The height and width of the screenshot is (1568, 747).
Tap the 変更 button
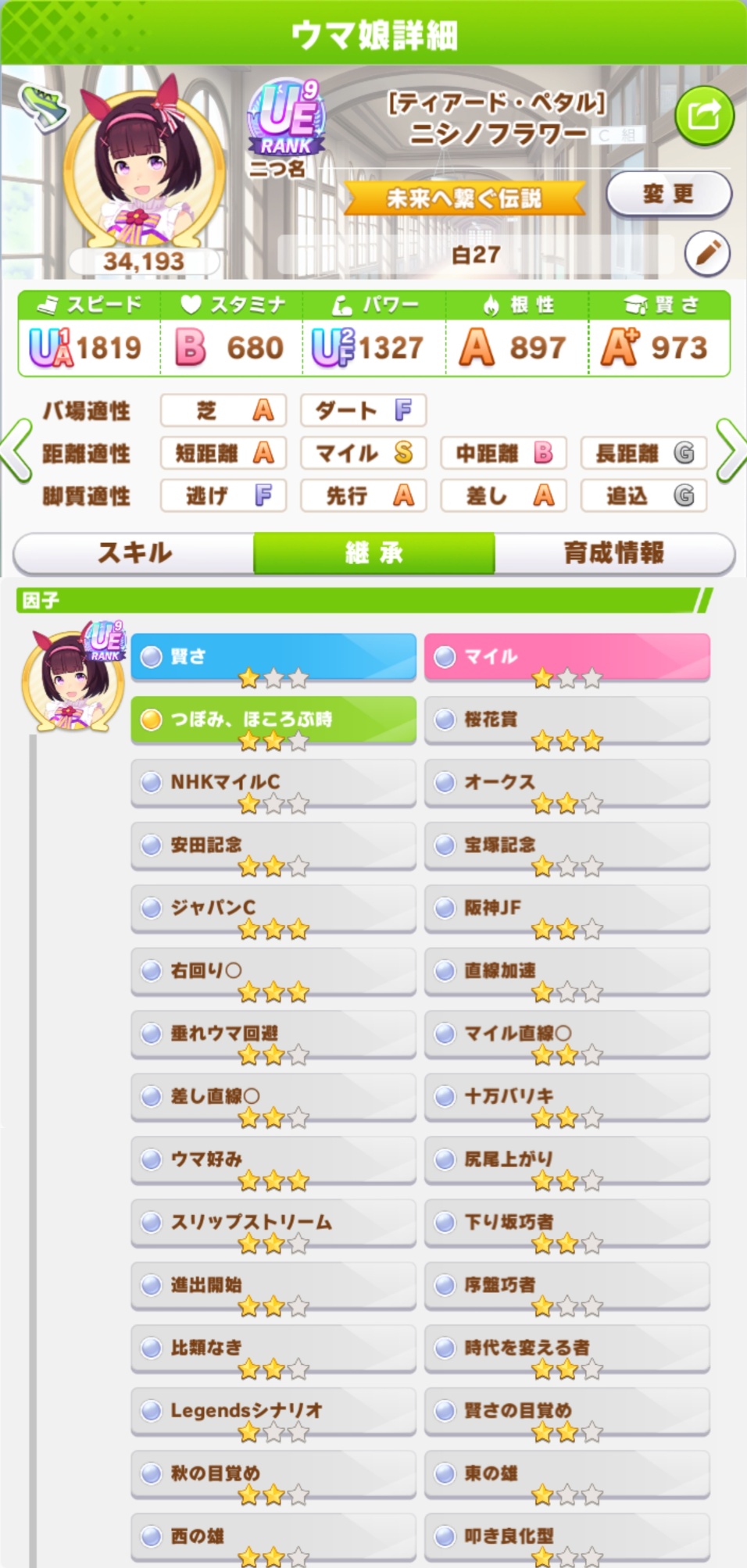(668, 194)
